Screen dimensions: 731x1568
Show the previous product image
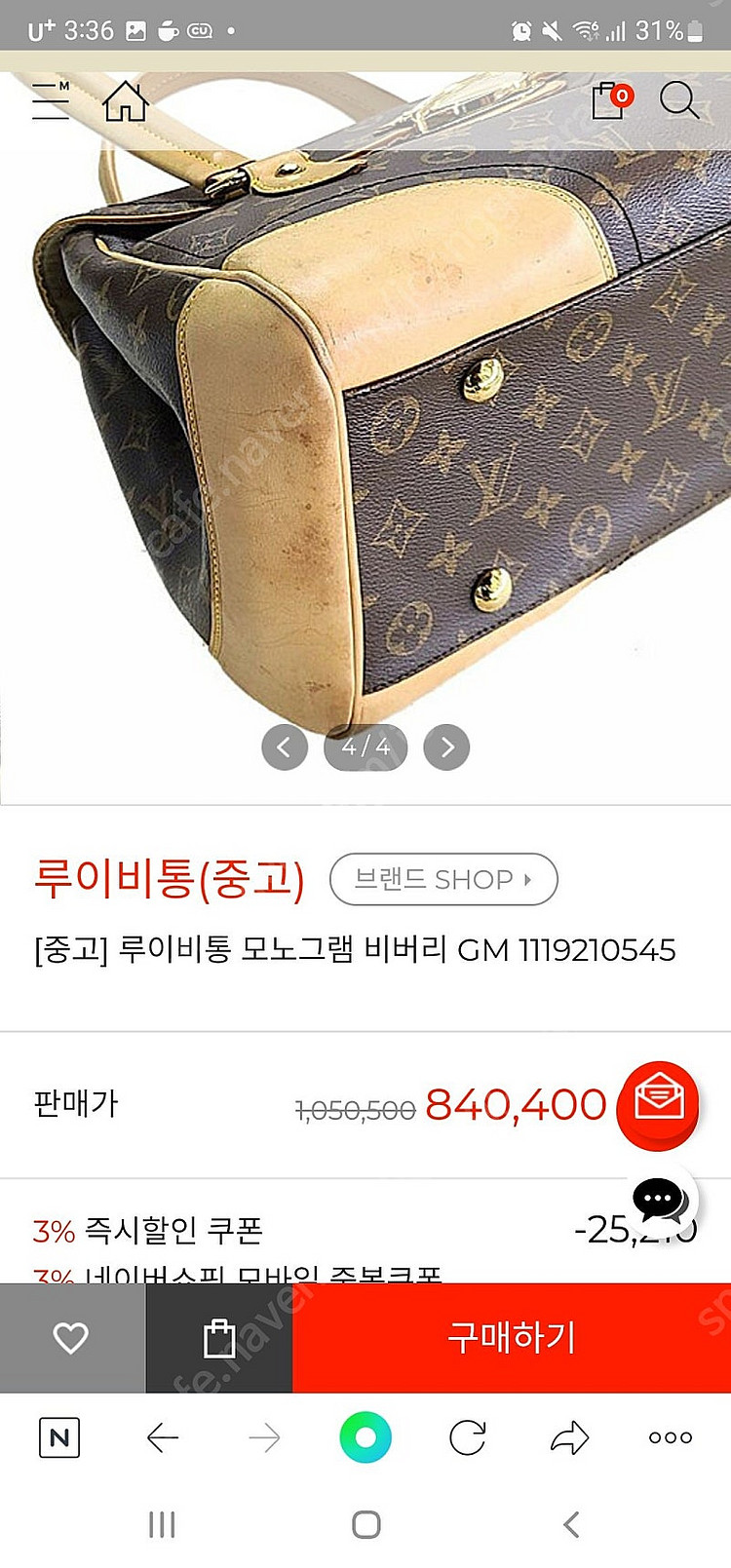pos(284,746)
